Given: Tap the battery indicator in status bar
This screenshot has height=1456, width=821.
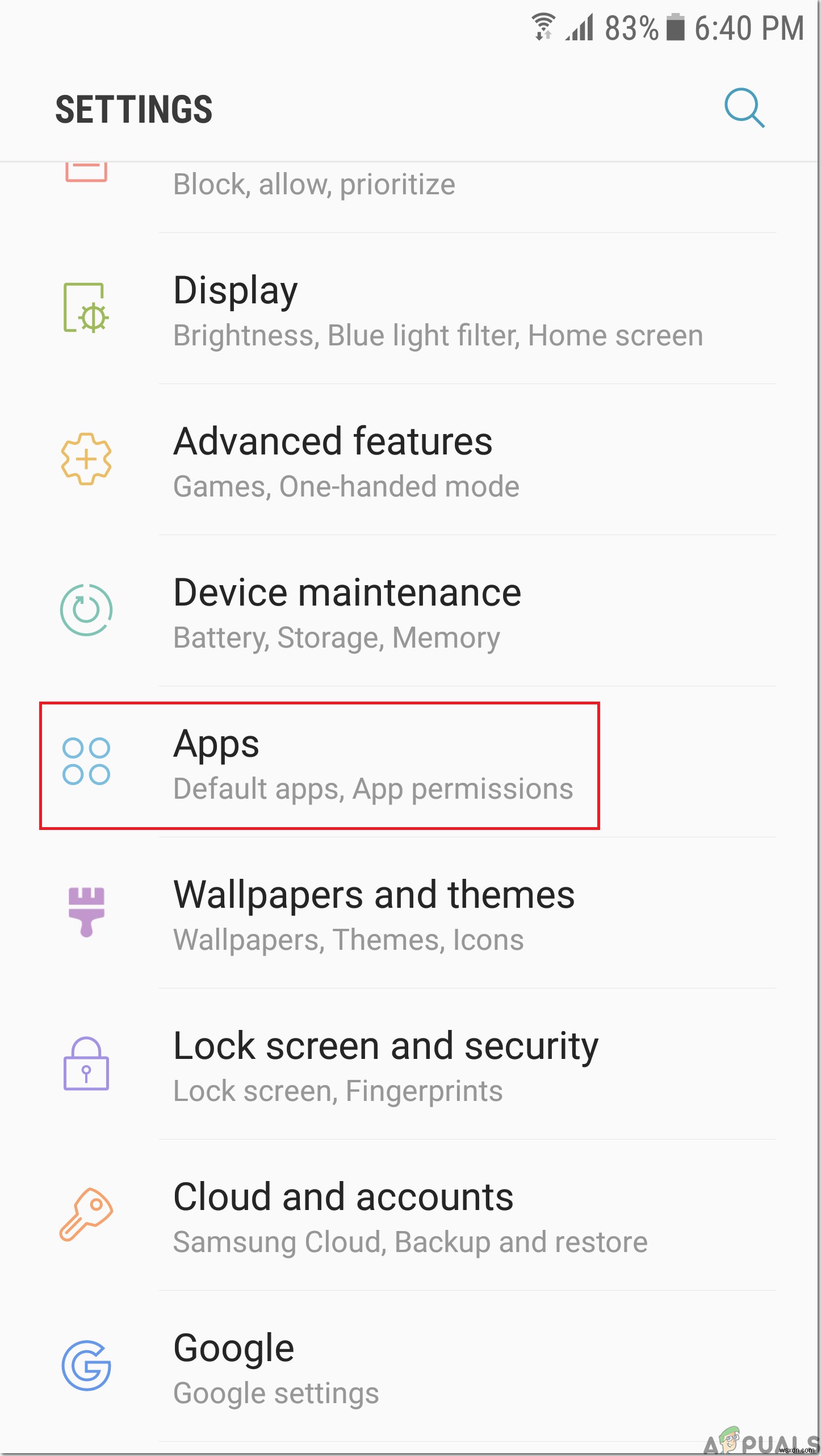Looking at the screenshot, I should coord(675,27).
